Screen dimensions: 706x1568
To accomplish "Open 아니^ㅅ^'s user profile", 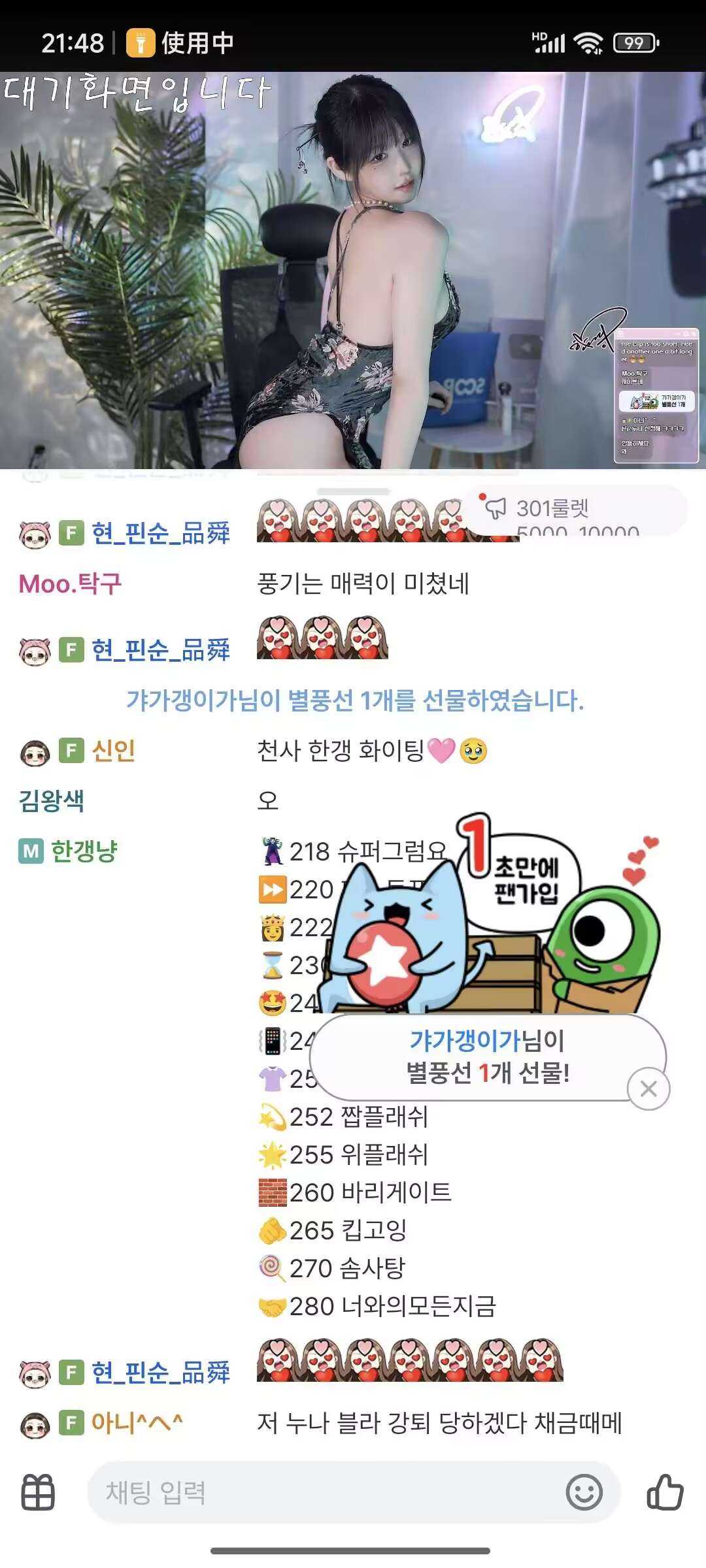I will [x=136, y=1423].
